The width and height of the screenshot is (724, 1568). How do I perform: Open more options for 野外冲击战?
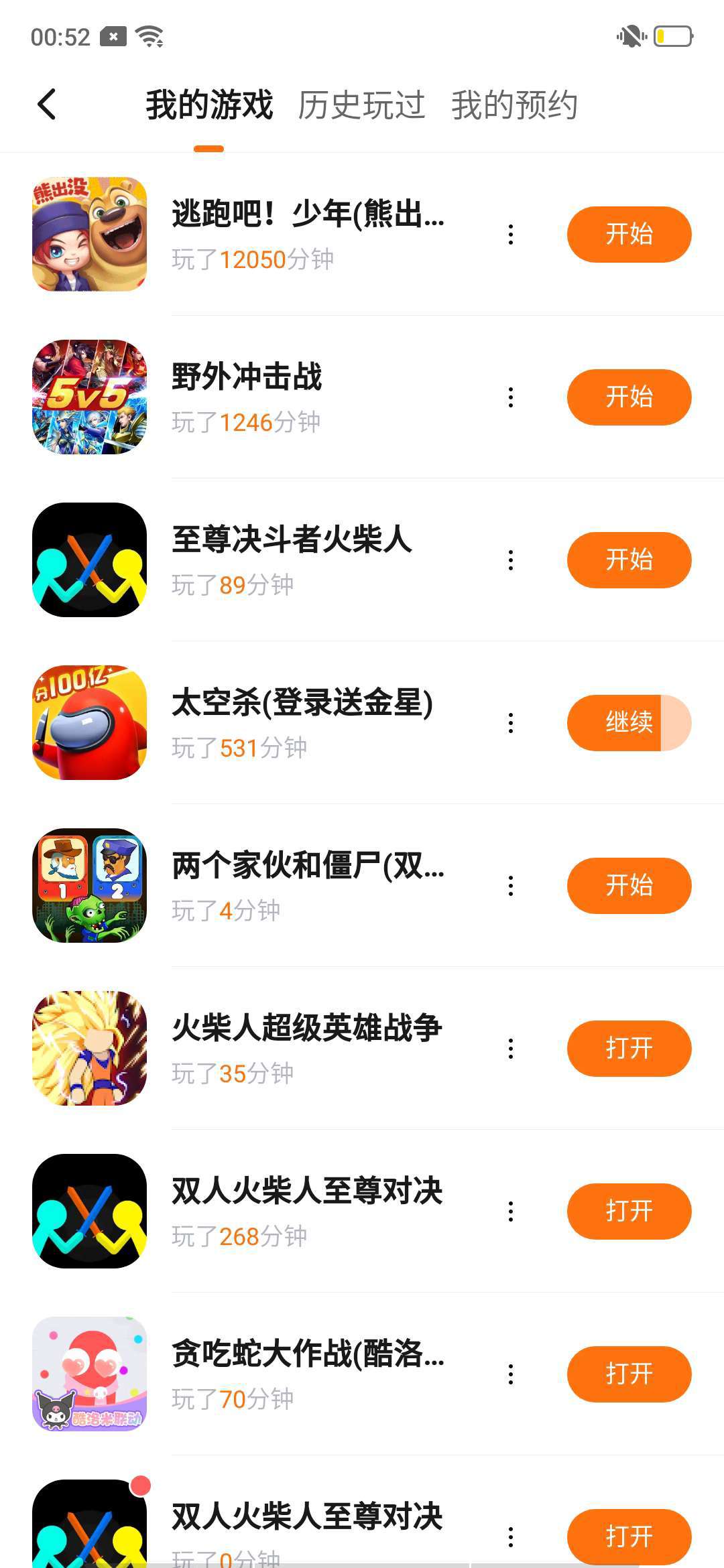[511, 397]
